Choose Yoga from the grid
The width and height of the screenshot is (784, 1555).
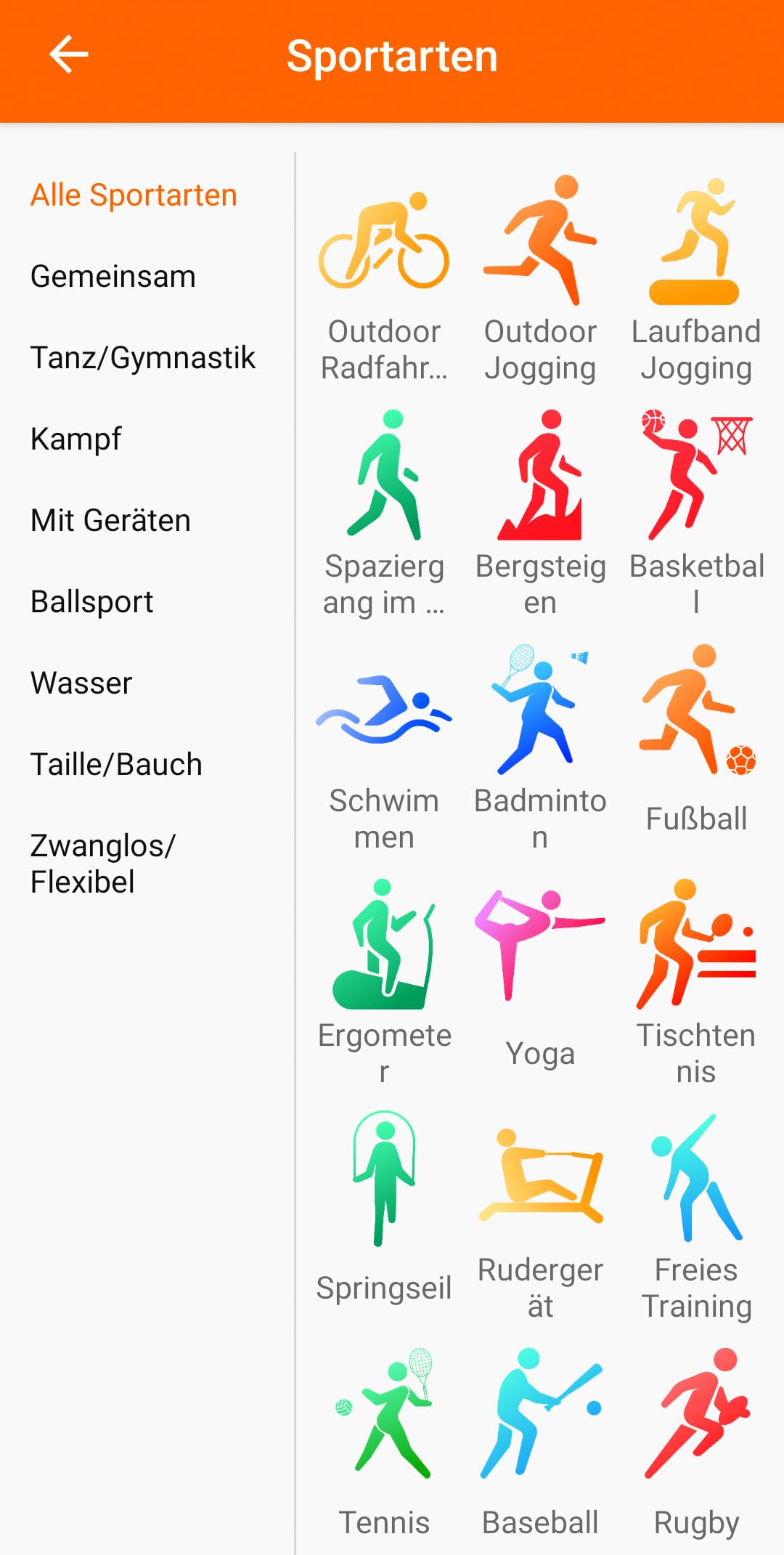(x=540, y=980)
